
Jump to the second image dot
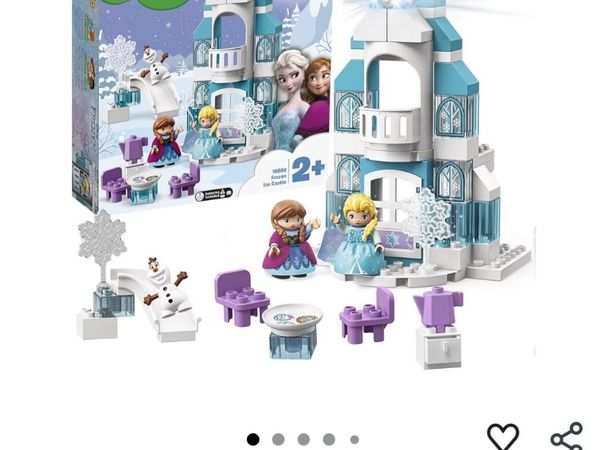(x=278, y=439)
